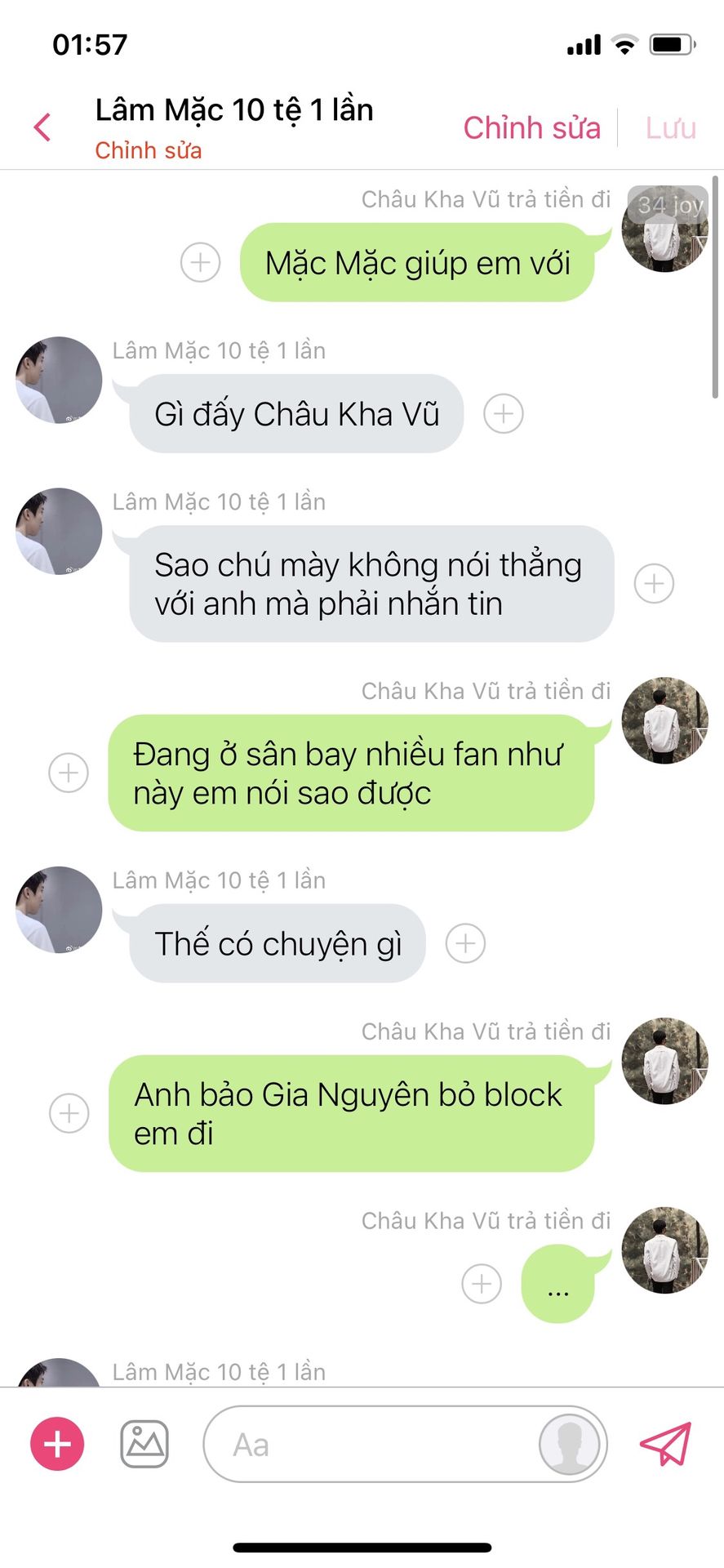724x1568 pixels.
Task: Go back using the pink arrow
Action: [42, 127]
